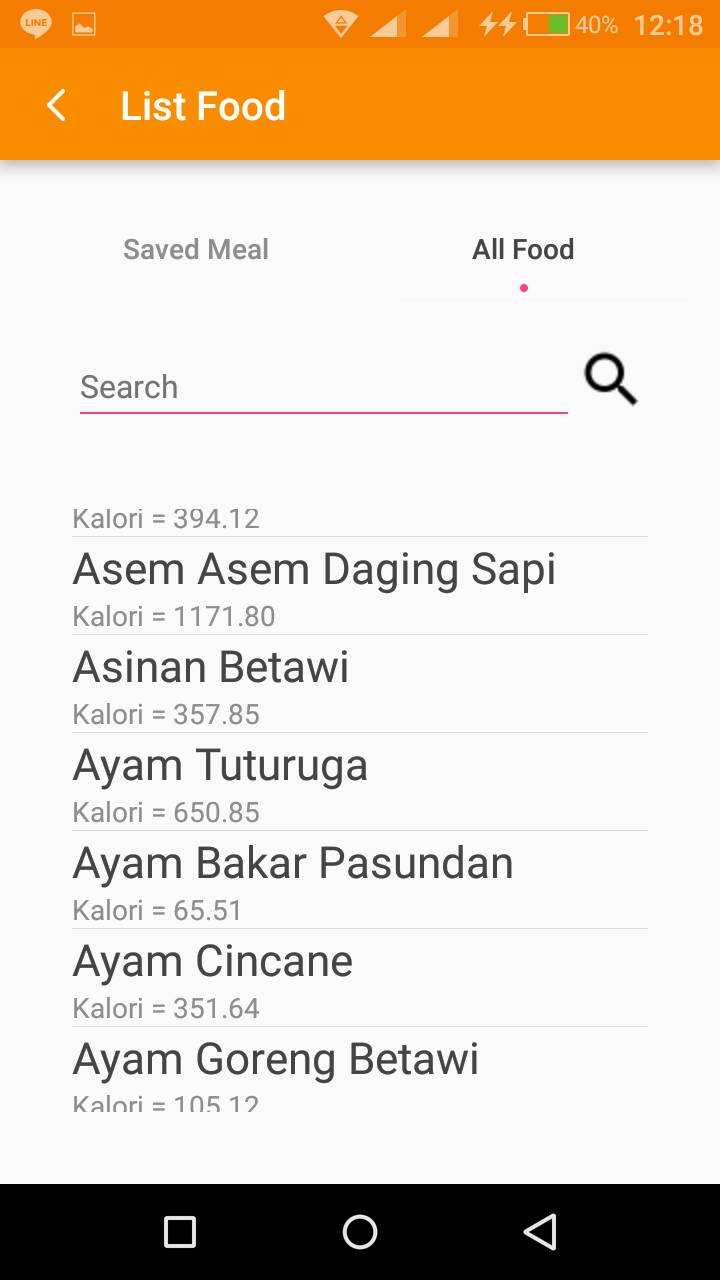This screenshot has width=720, height=1280.
Task: Switch to the Saved Meal tab
Action: 196,249
